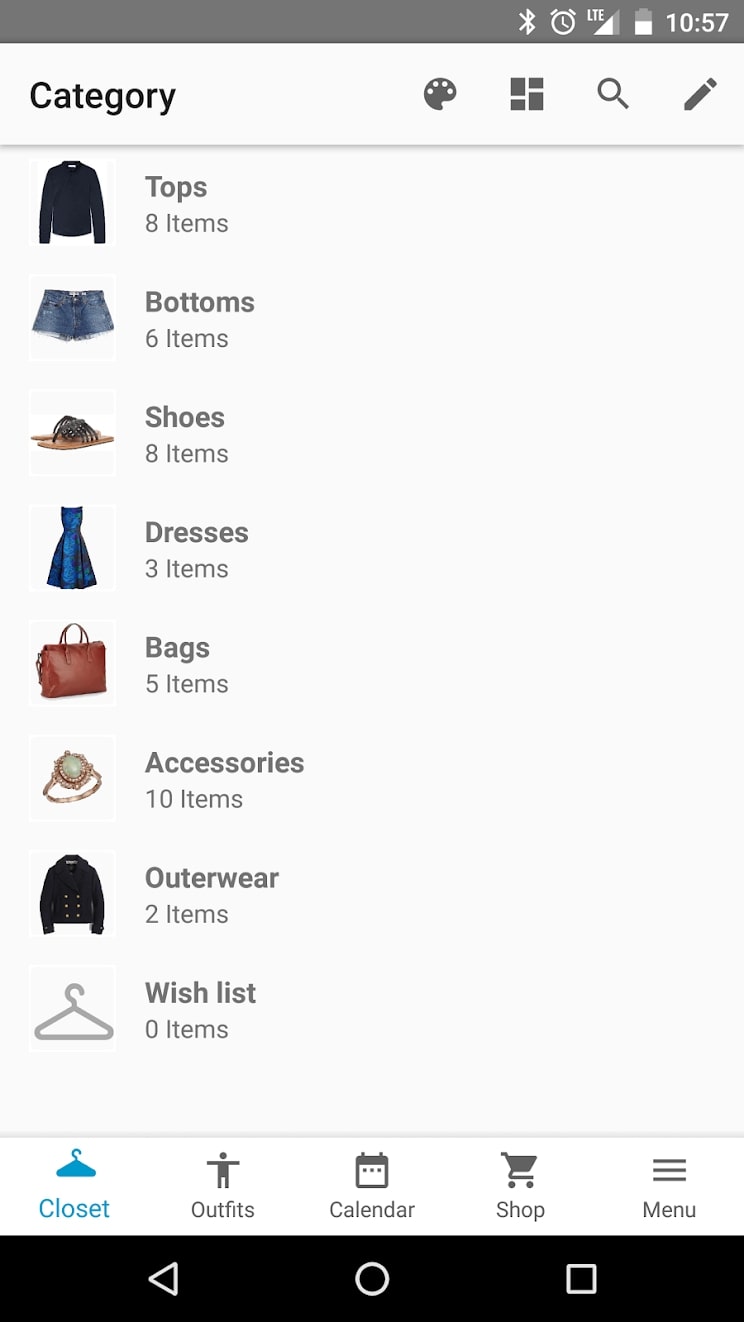Select the Closet hanger icon
This screenshot has width=744, height=1322.
click(74, 1168)
